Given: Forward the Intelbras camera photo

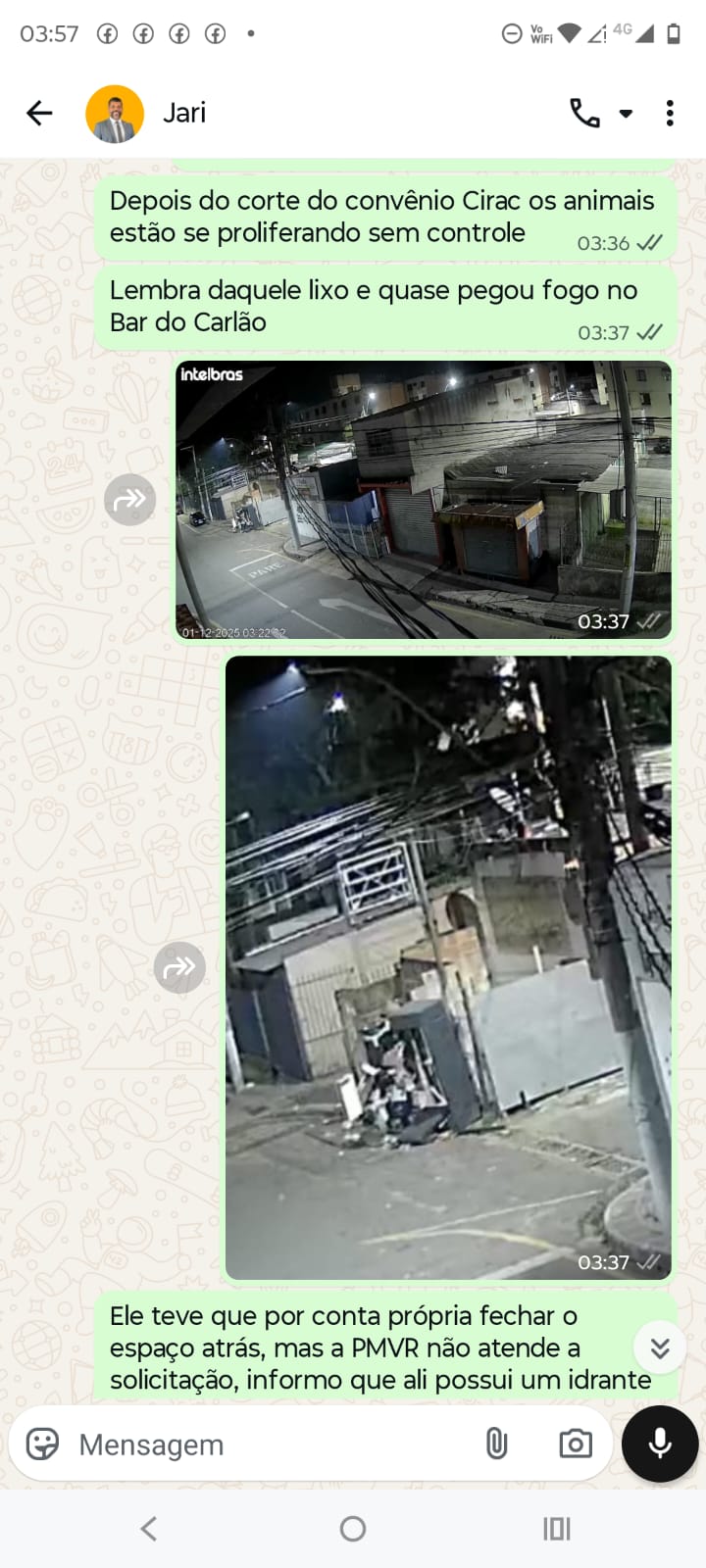Looking at the screenshot, I should pyautogui.click(x=129, y=500).
